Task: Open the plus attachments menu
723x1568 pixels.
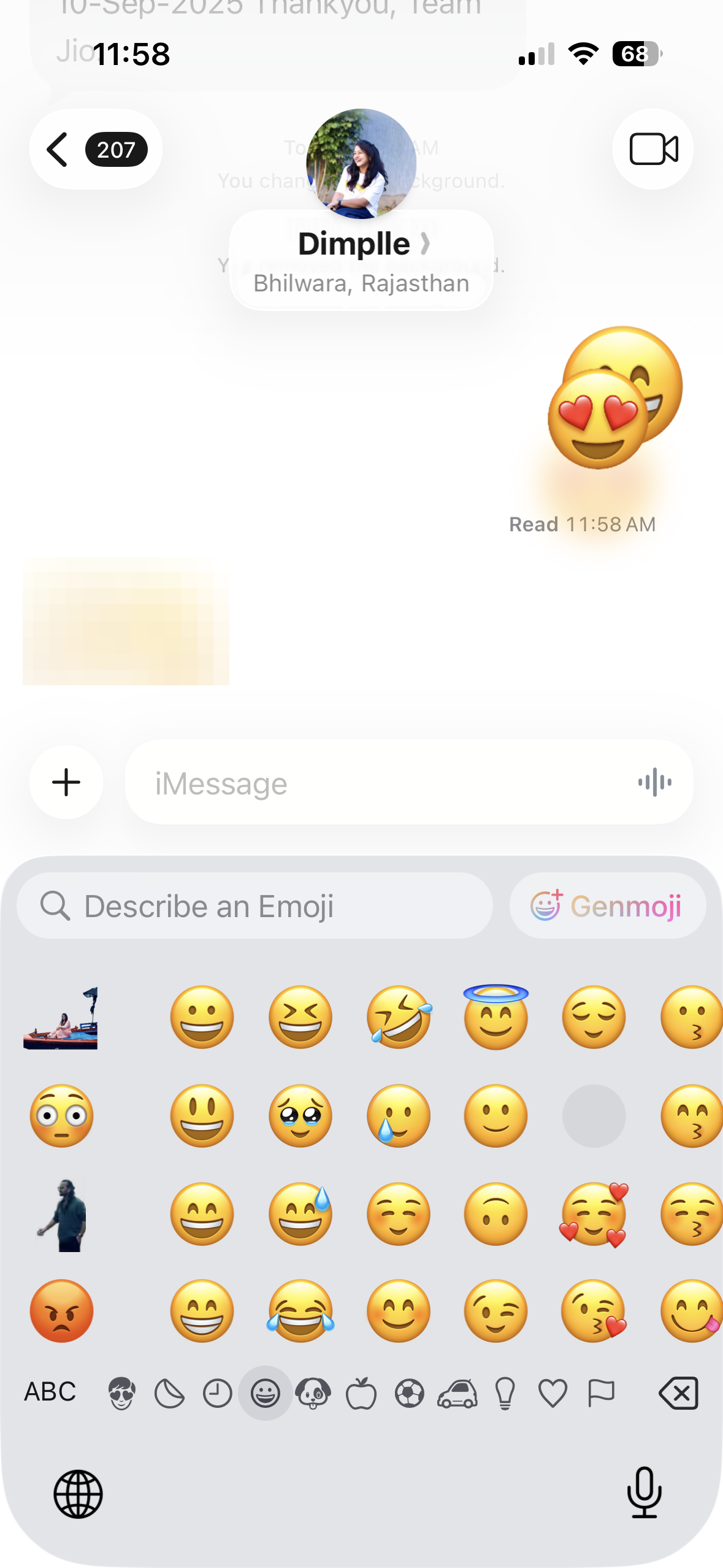Action: coord(66,782)
